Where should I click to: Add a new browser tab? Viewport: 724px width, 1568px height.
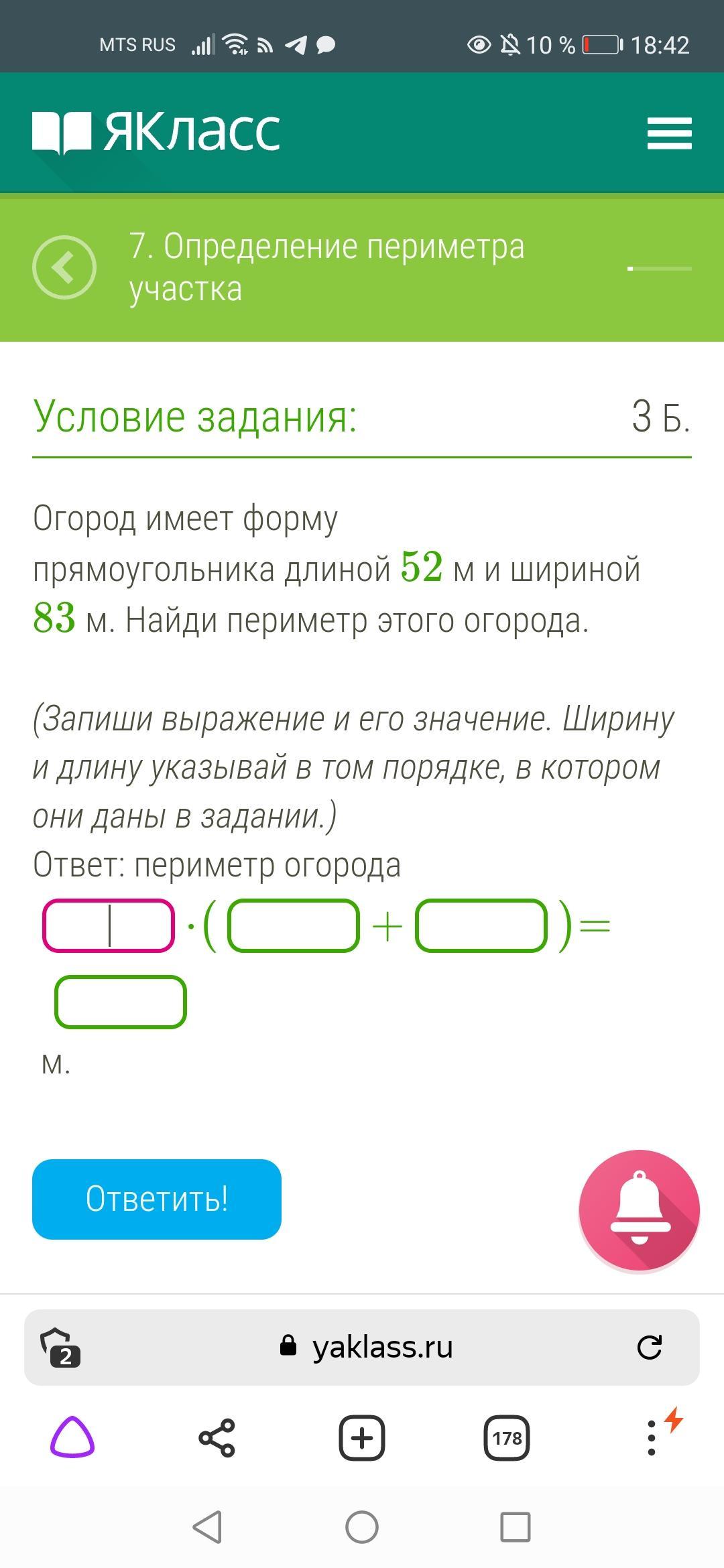362,1438
